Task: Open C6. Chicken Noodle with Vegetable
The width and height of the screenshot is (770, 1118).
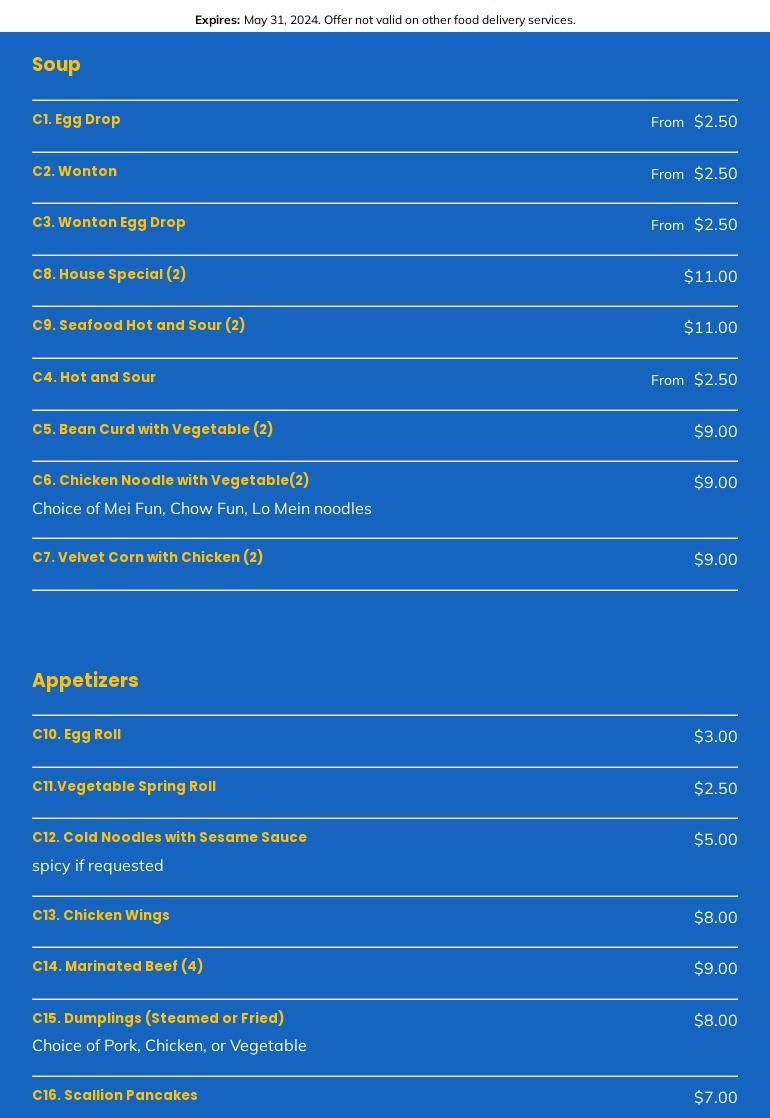Action: click(170, 481)
